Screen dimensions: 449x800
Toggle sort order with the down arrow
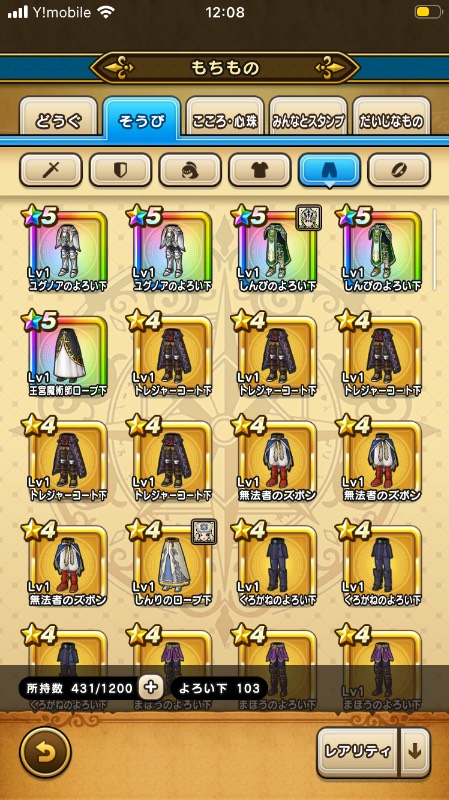click(x=415, y=752)
